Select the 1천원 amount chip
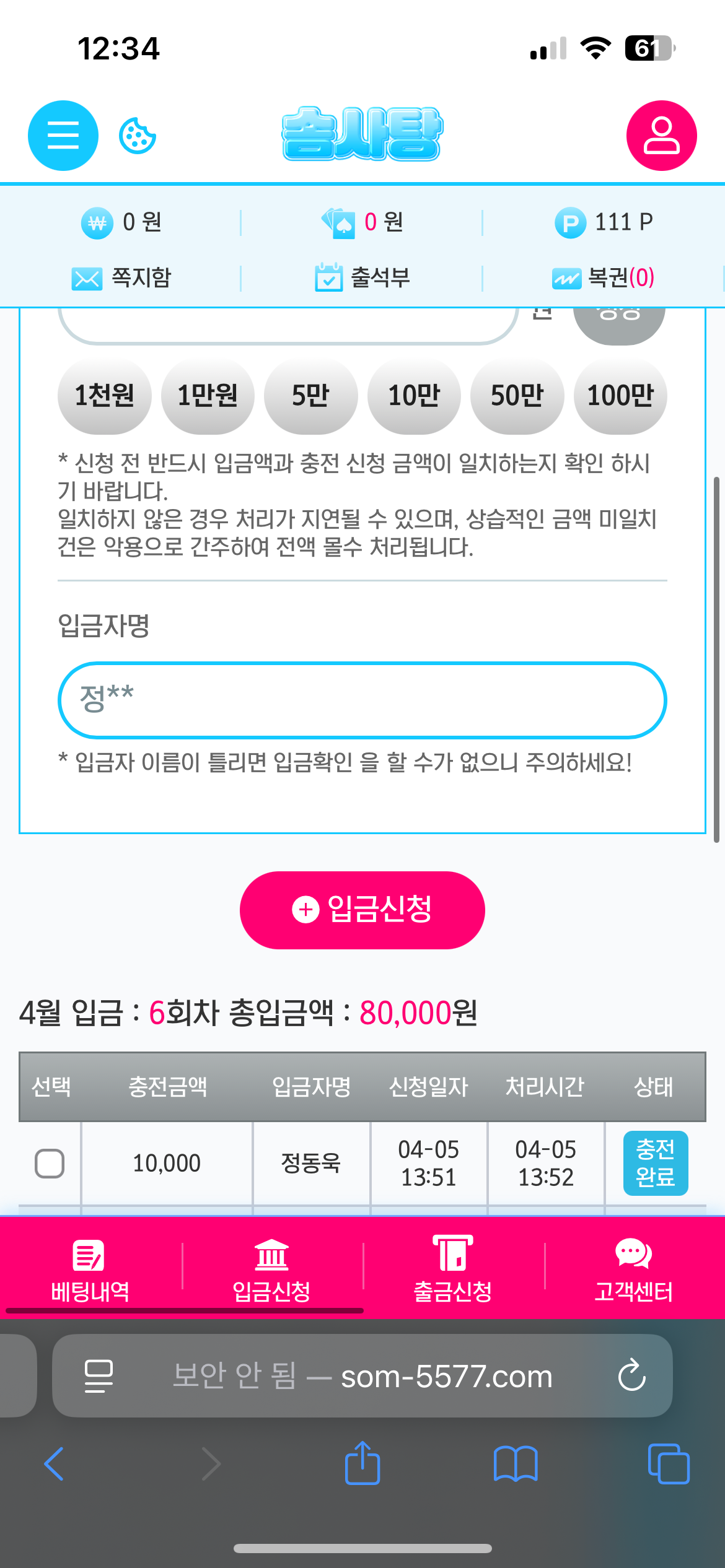The height and width of the screenshot is (1568, 725). point(104,396)
